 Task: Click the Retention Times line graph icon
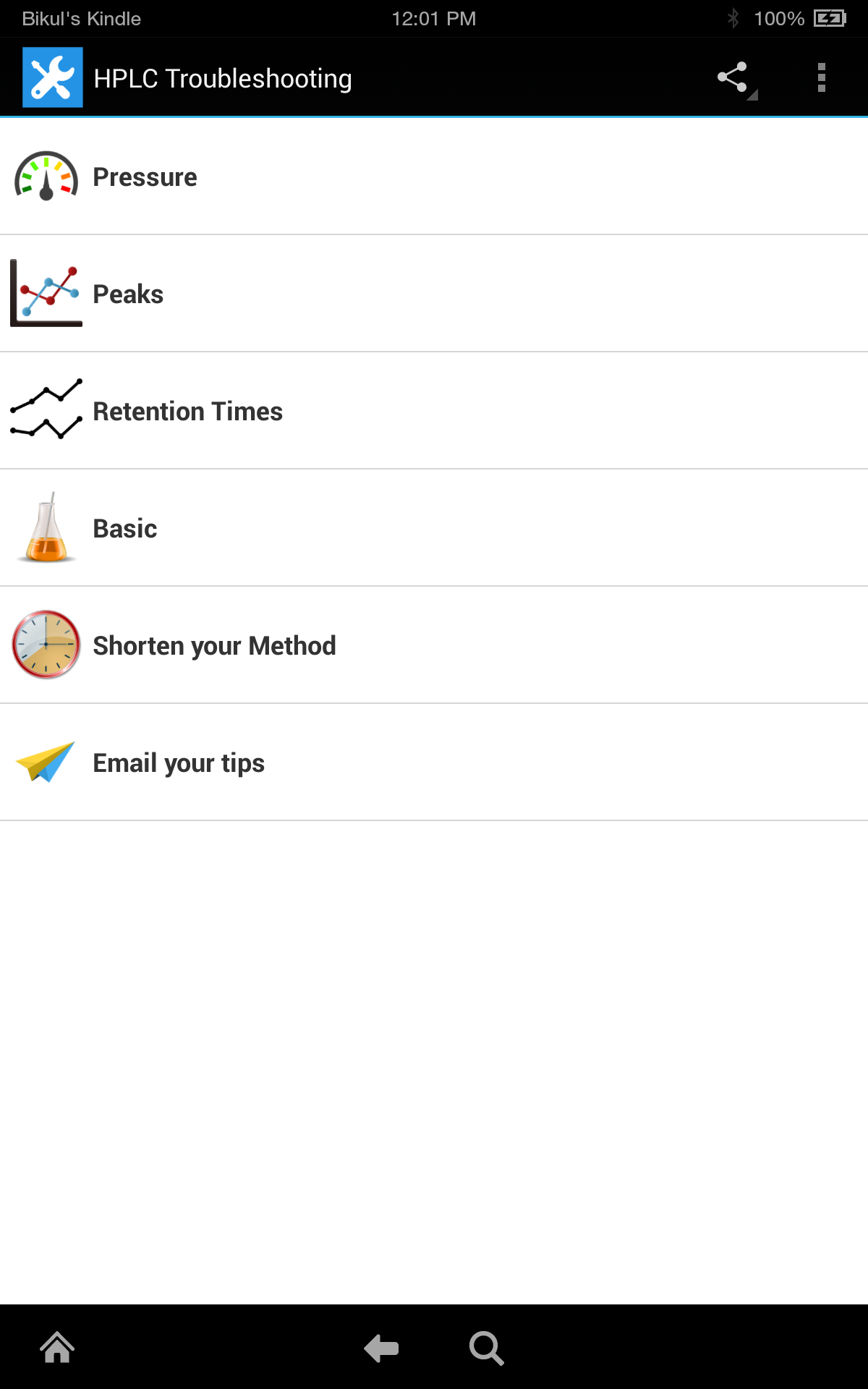[45, 411]
